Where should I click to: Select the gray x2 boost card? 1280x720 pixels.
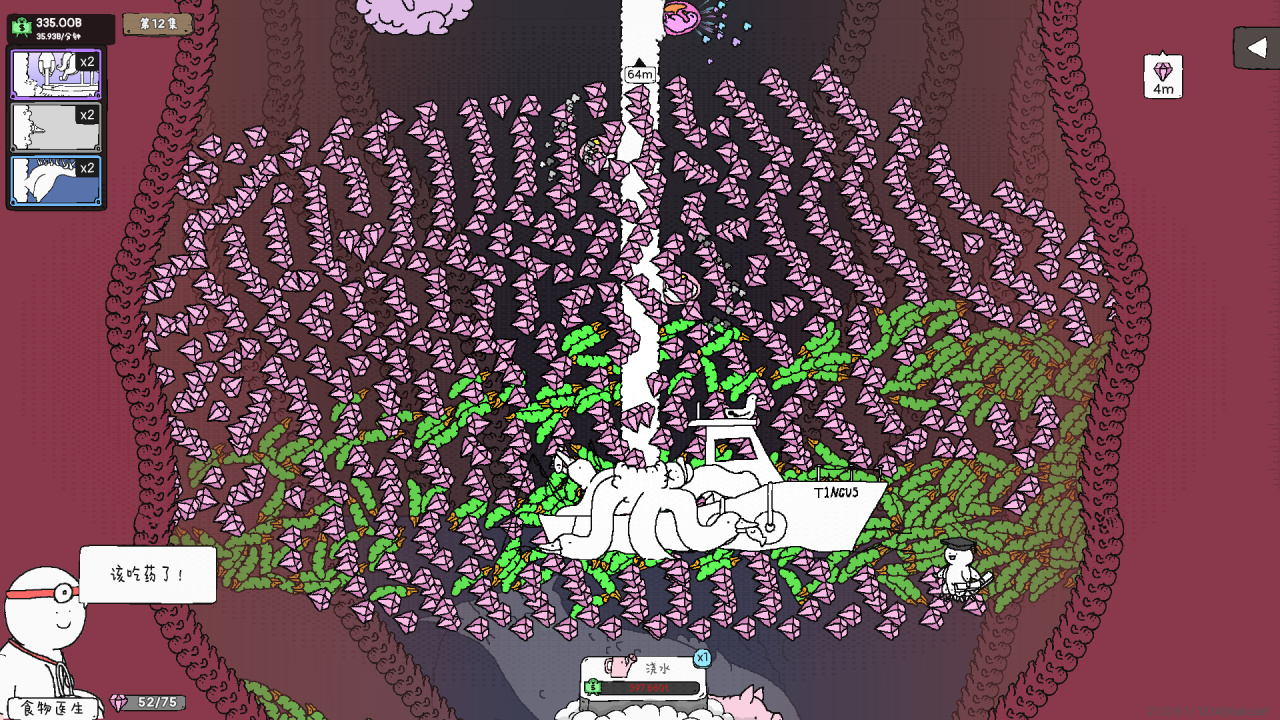pyautogui.click(x=56, y=127)
